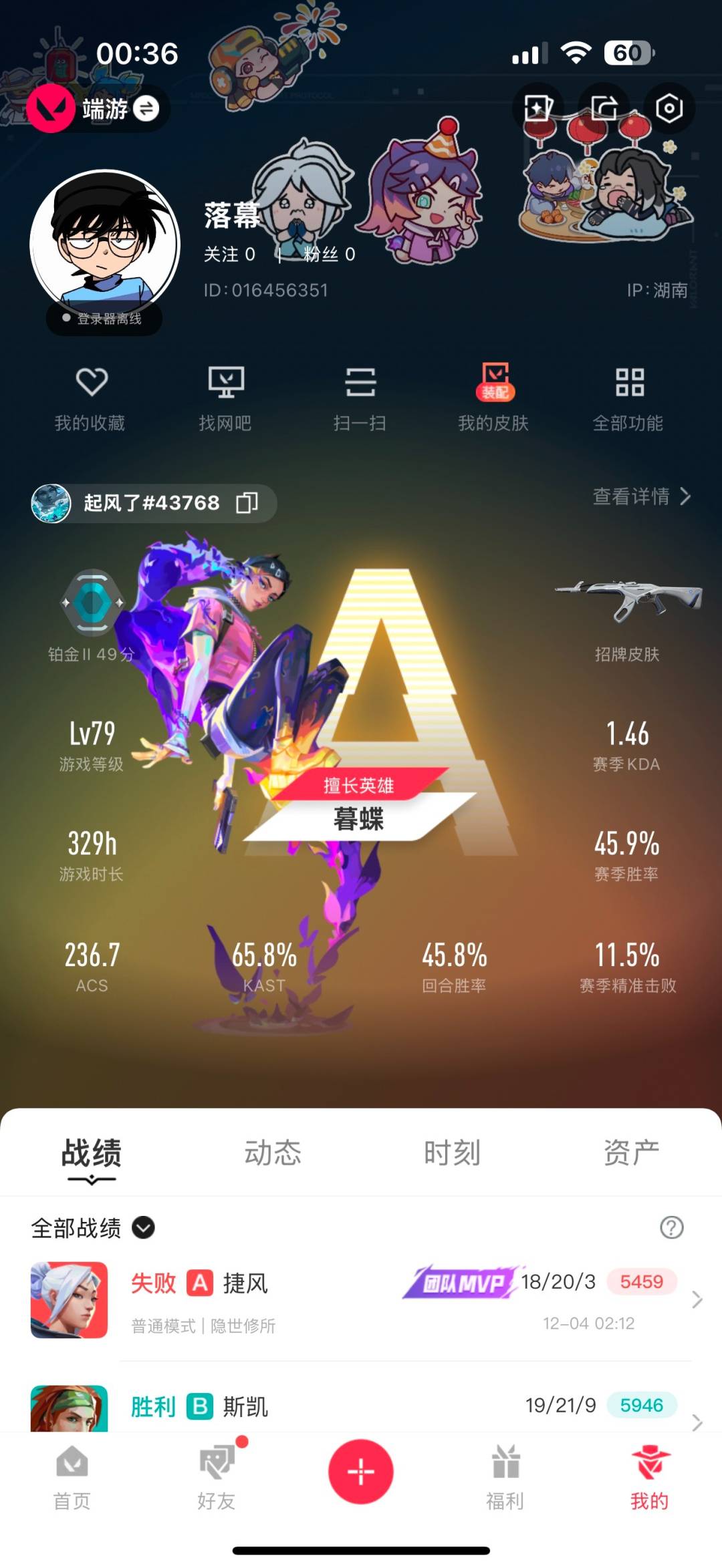722x1568 pixels.
Task: Expand the 全部战绩 filter dropdown
Action: coord(141,1229)
